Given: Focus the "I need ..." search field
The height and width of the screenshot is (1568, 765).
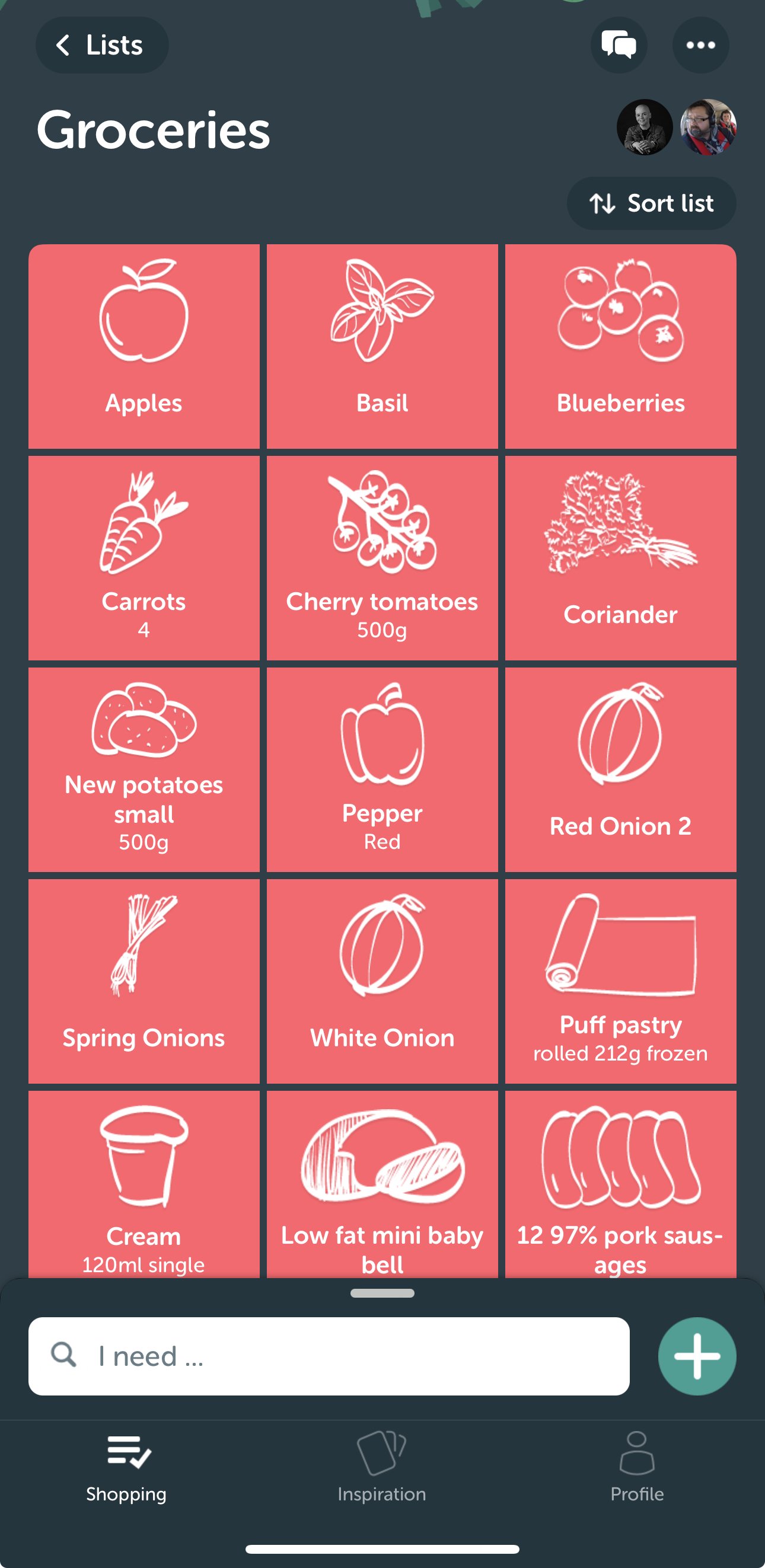Looking at the screenshot, I should [329, 1356].
